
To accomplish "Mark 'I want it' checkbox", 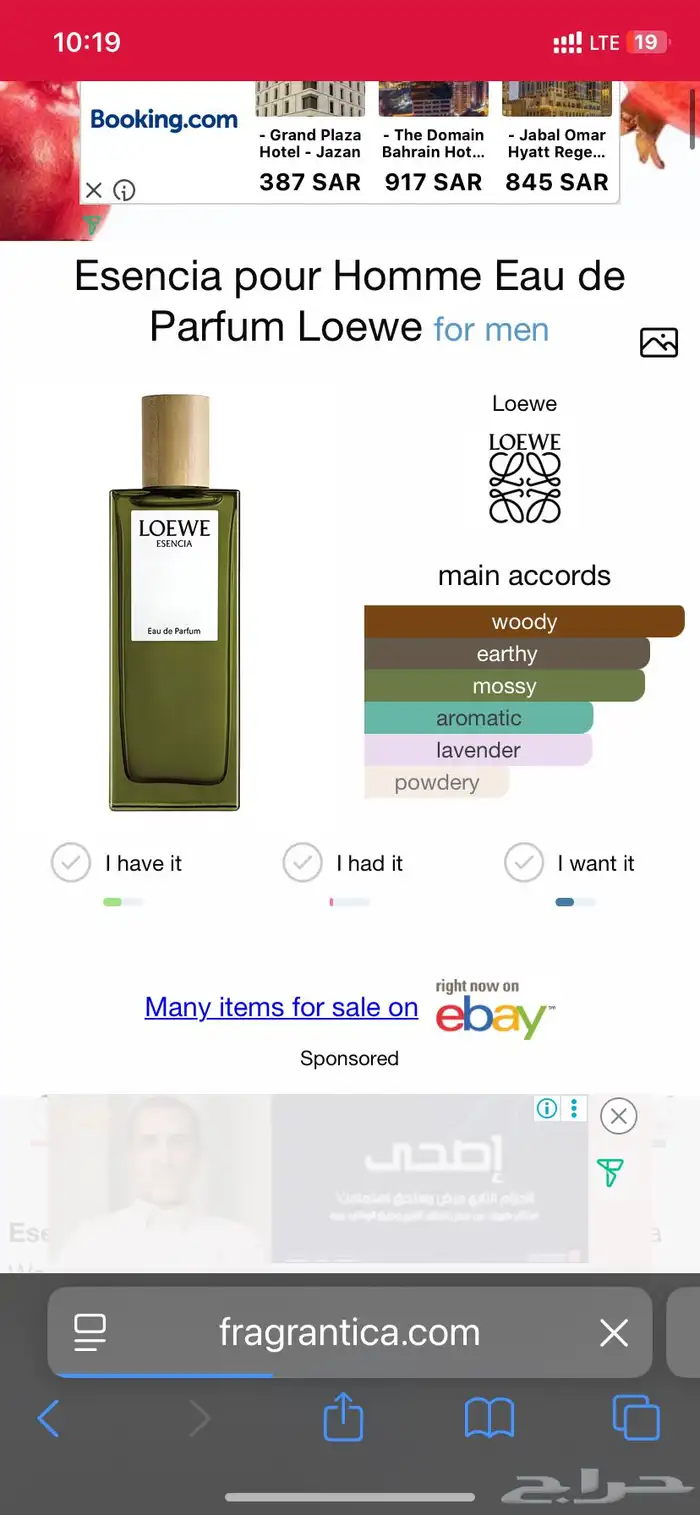I will pos(524,863).
